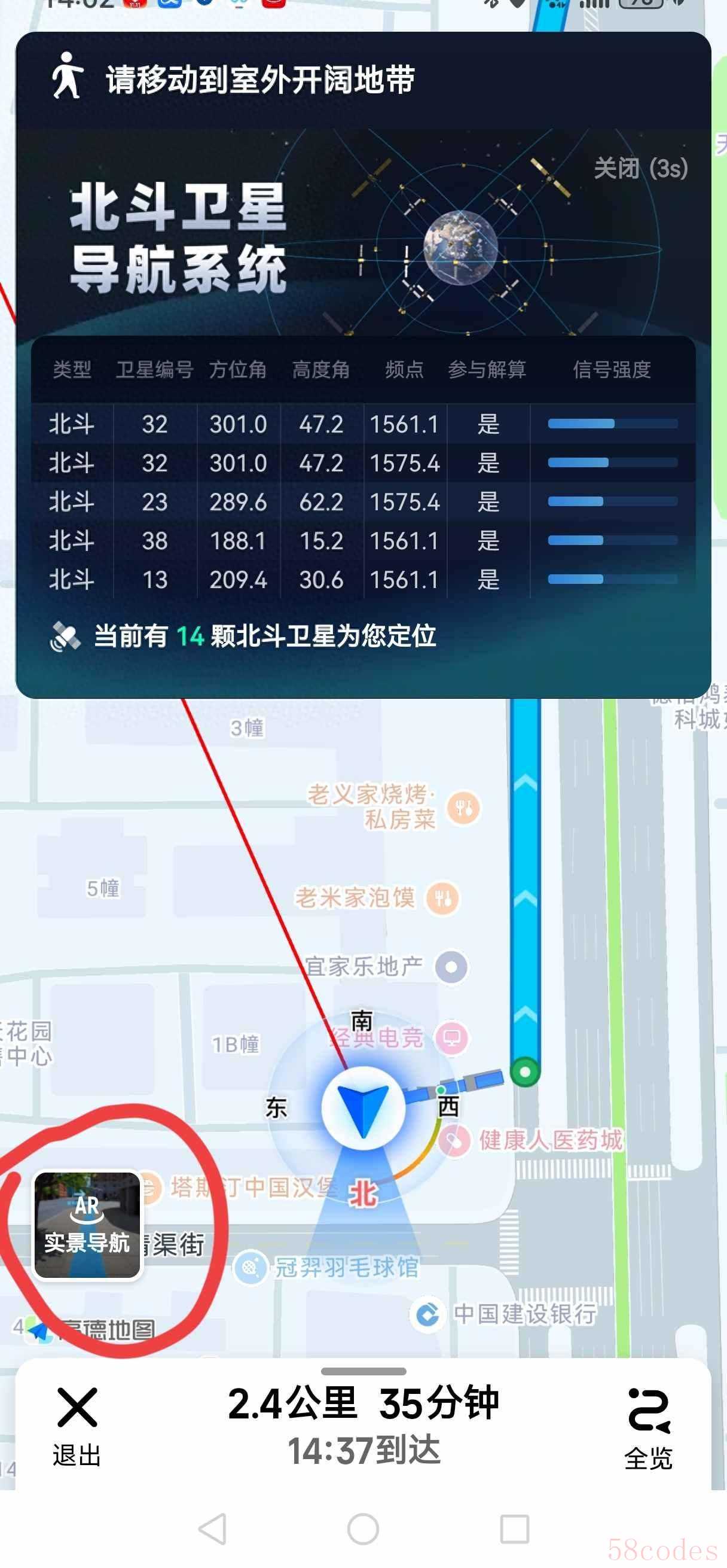727x1568 pixels.
Task: Tap the 老义家烧烤·私房菜 restaurant marker
Action: pos(463,808)
